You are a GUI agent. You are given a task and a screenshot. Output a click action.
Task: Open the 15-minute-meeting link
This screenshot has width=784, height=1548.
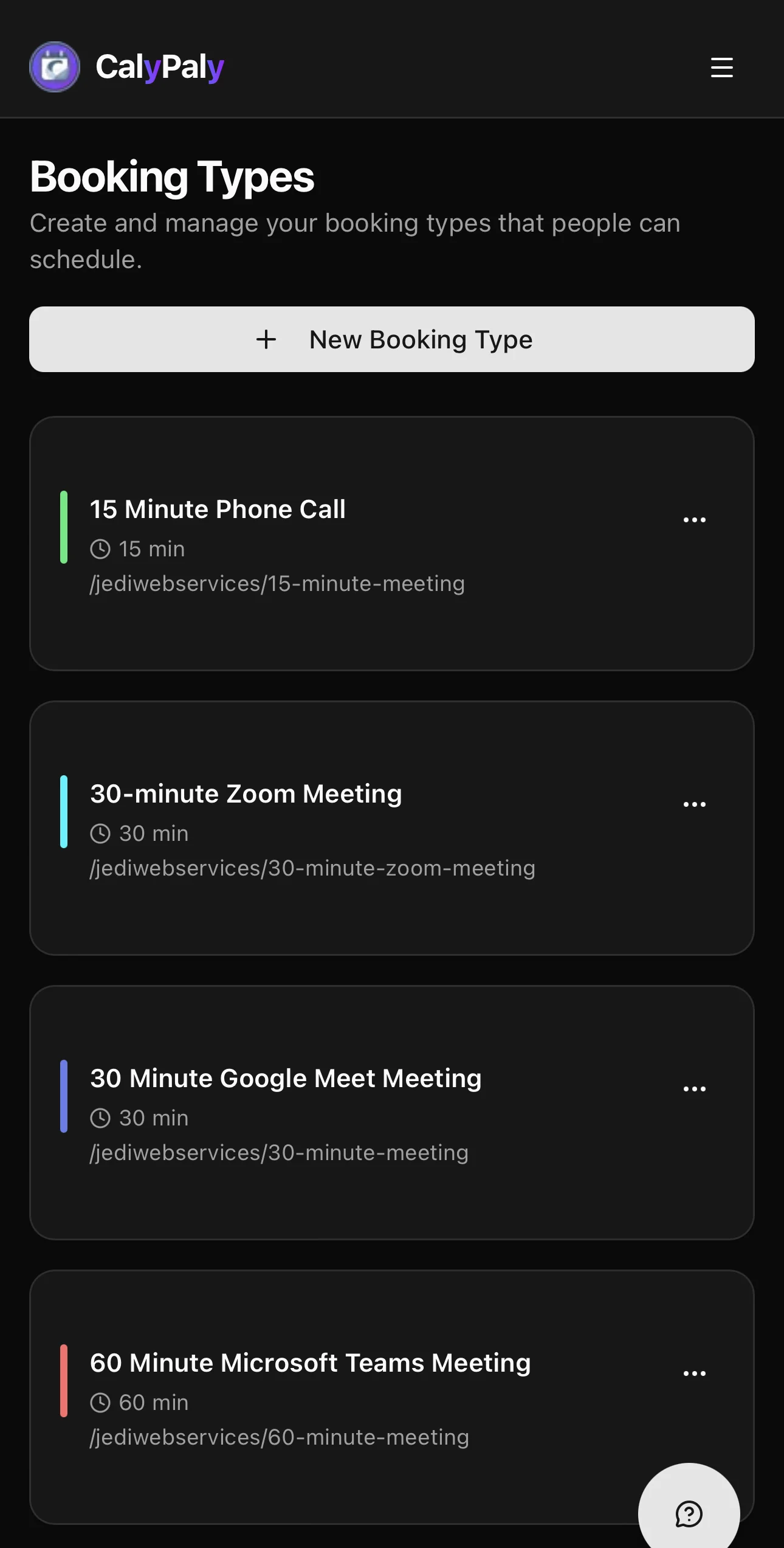(x=277, y=583)
